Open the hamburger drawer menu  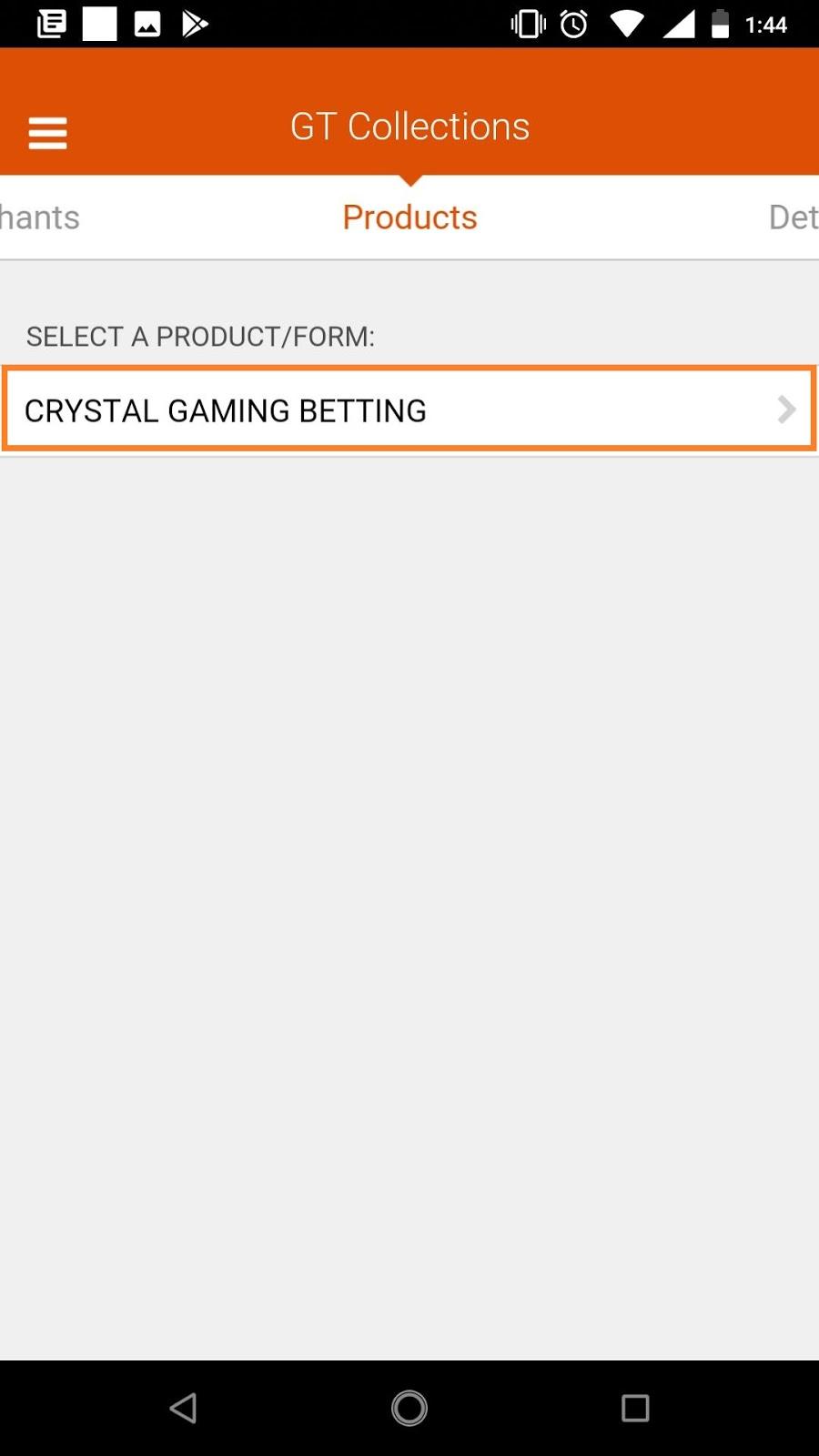pos(47,133)
